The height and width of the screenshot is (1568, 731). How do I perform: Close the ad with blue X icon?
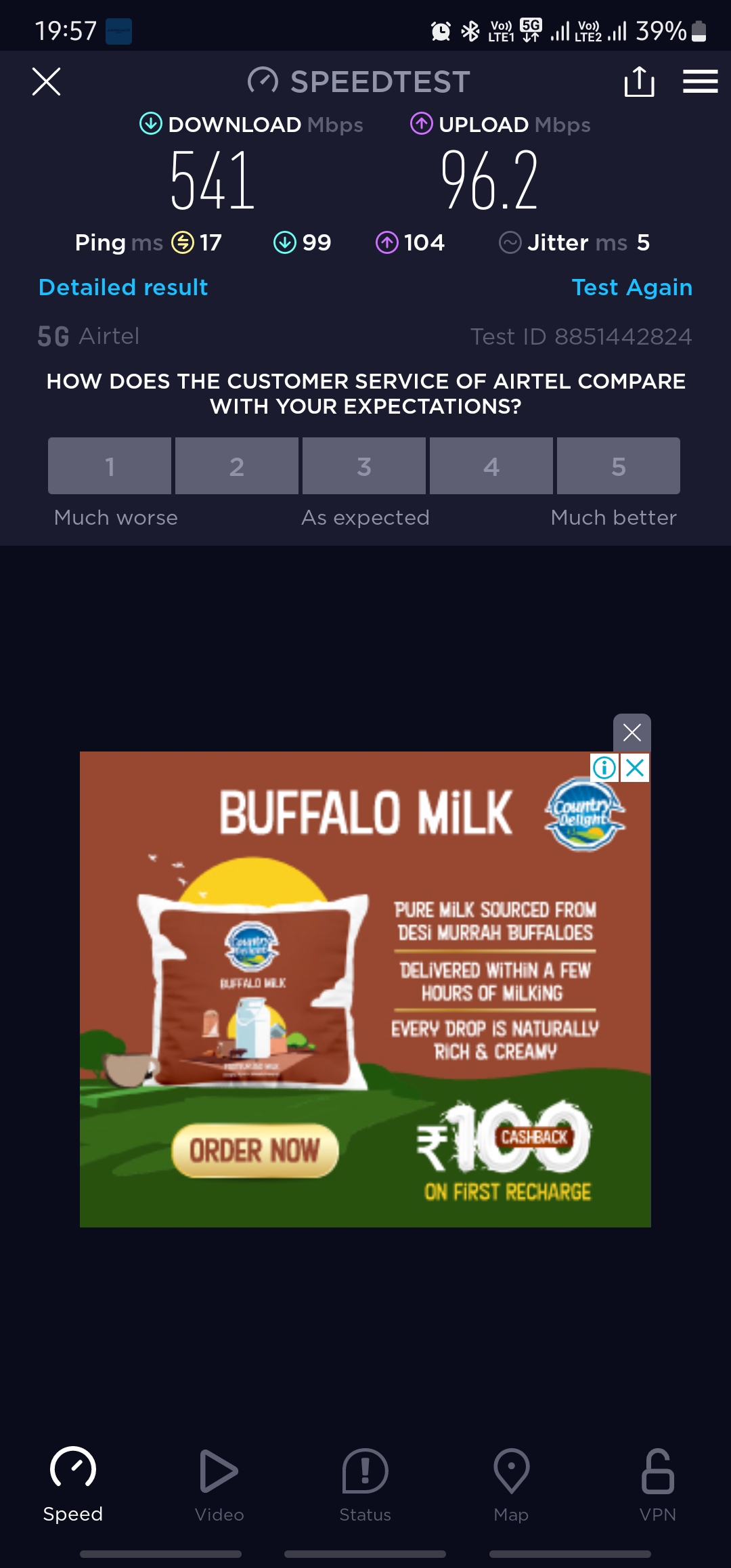click(x=636, y=768)
